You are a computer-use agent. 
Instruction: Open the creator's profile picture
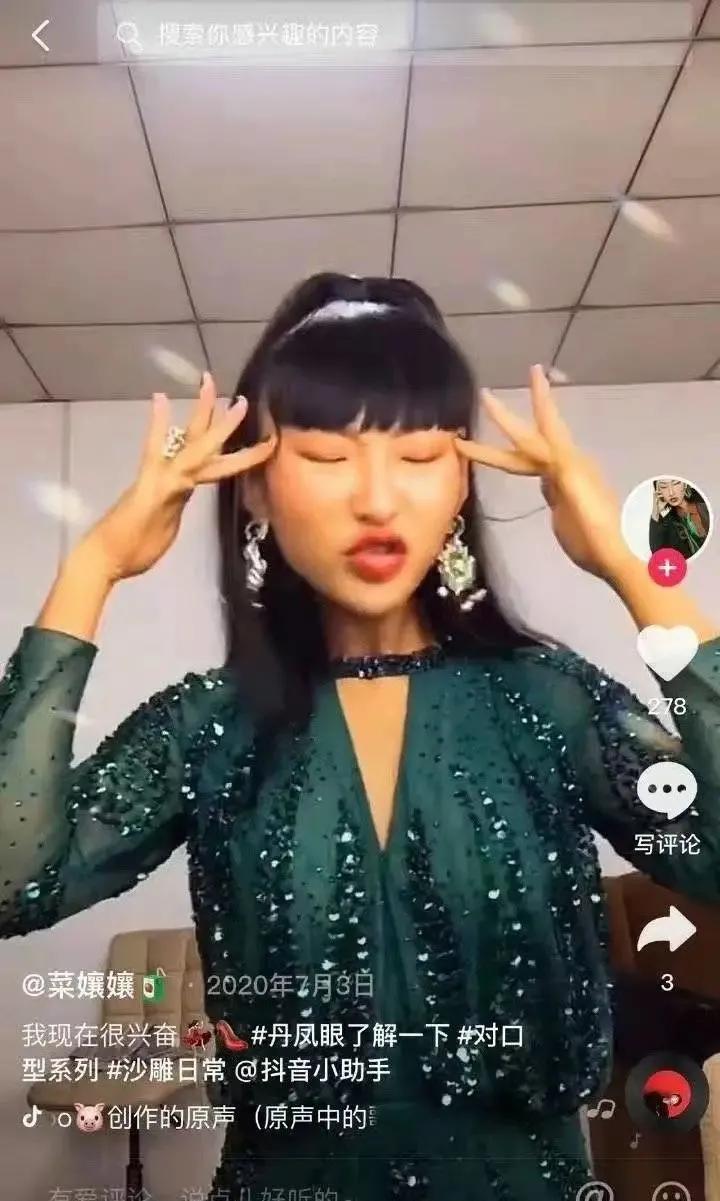(x=666, y=519)
